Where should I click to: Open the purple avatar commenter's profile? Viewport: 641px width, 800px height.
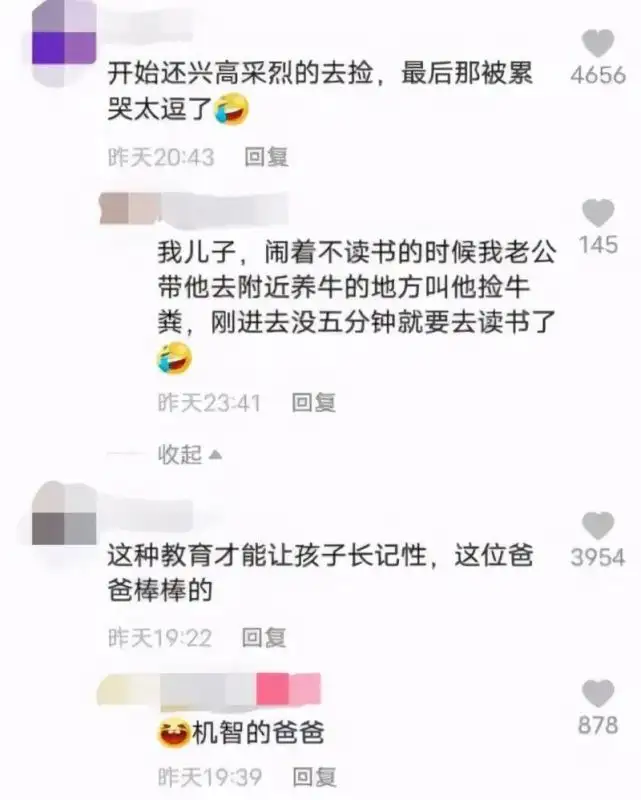(64, 41)
